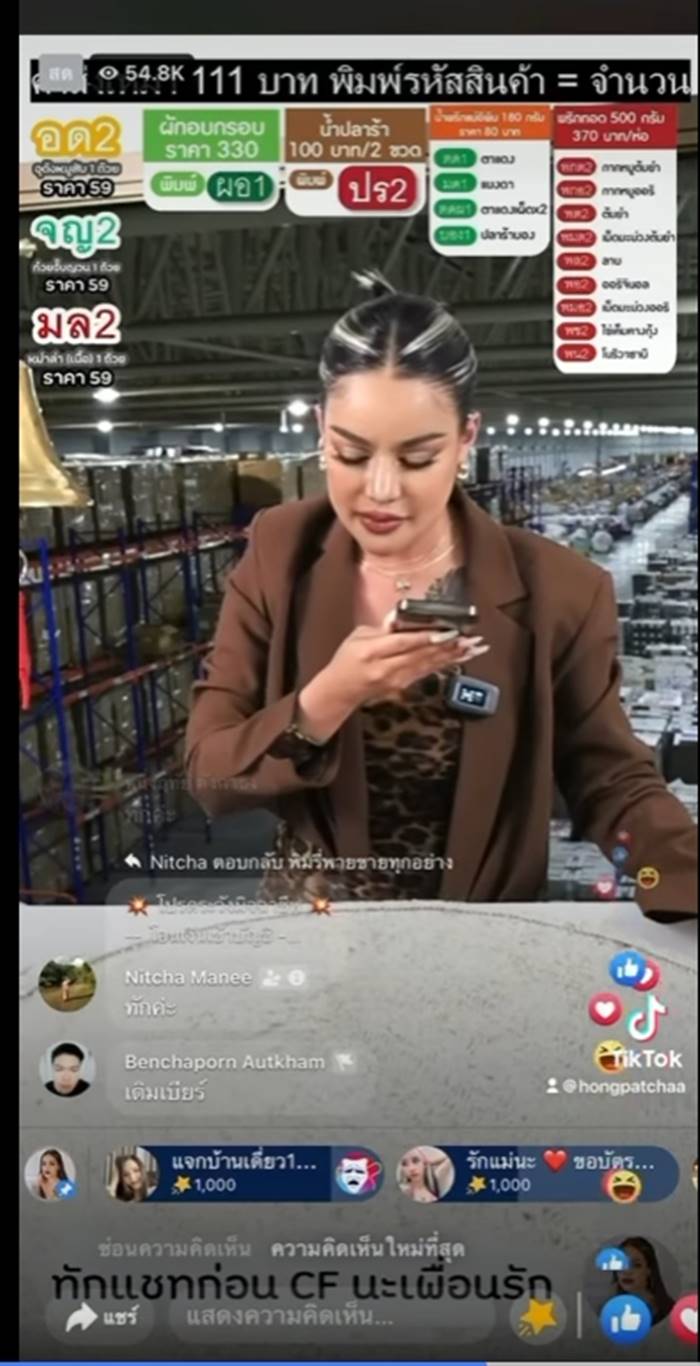This screenshot has width=700, height=1366.
Task: Open the แสดงความคิดเห็น comment field
Action: point(330,1319)
